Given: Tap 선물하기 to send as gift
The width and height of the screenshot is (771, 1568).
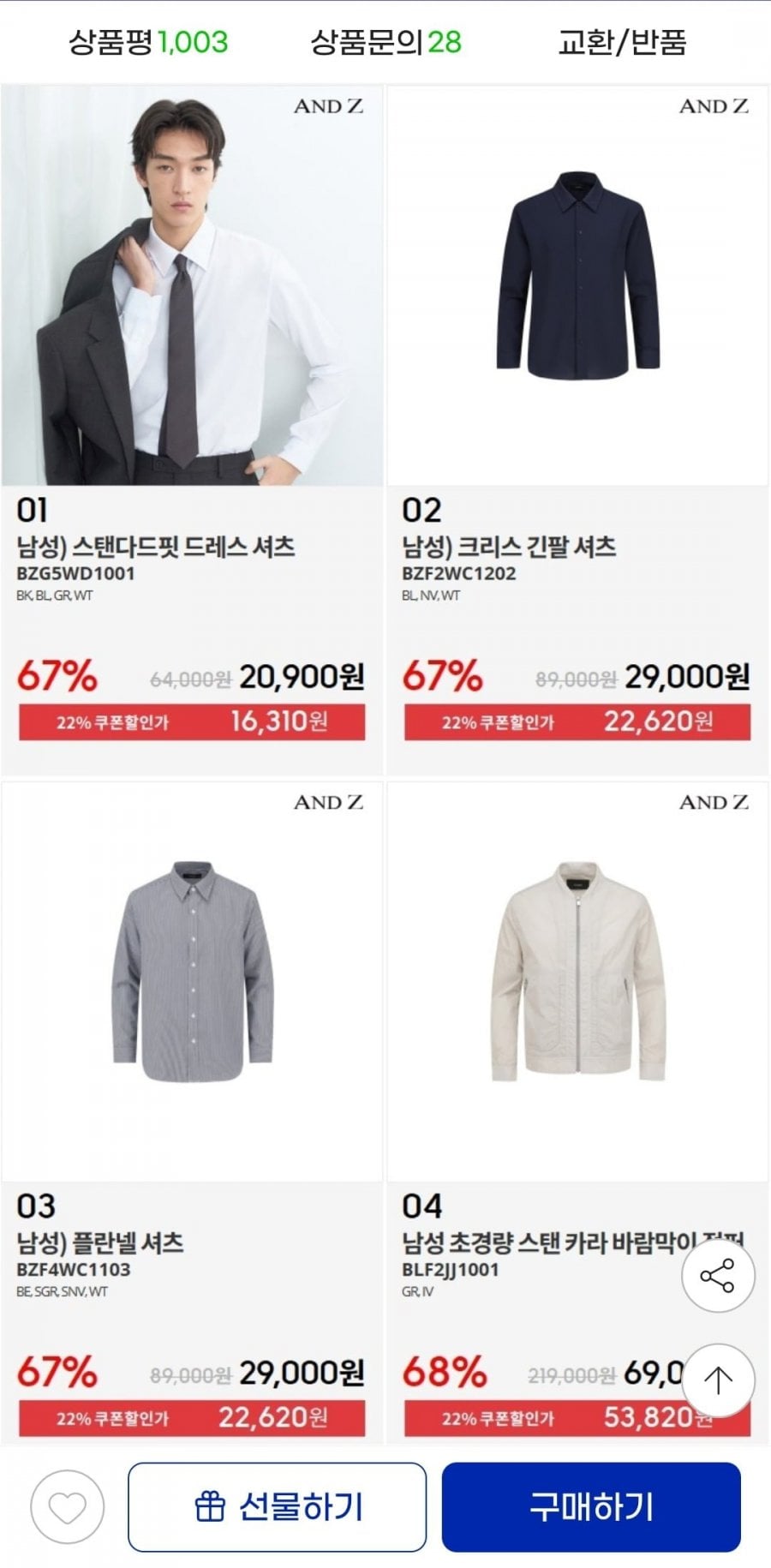Looking at the screenshot, I should coord(278,1507).
